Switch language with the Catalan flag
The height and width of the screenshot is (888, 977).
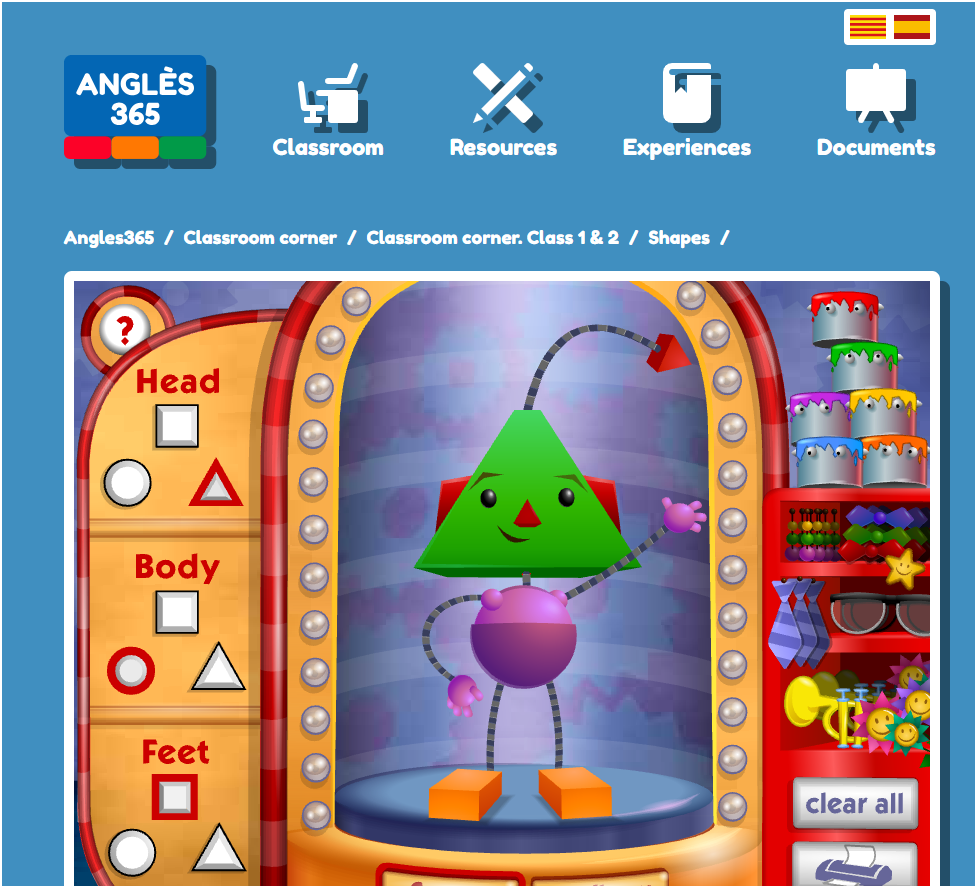pos(867,27)
